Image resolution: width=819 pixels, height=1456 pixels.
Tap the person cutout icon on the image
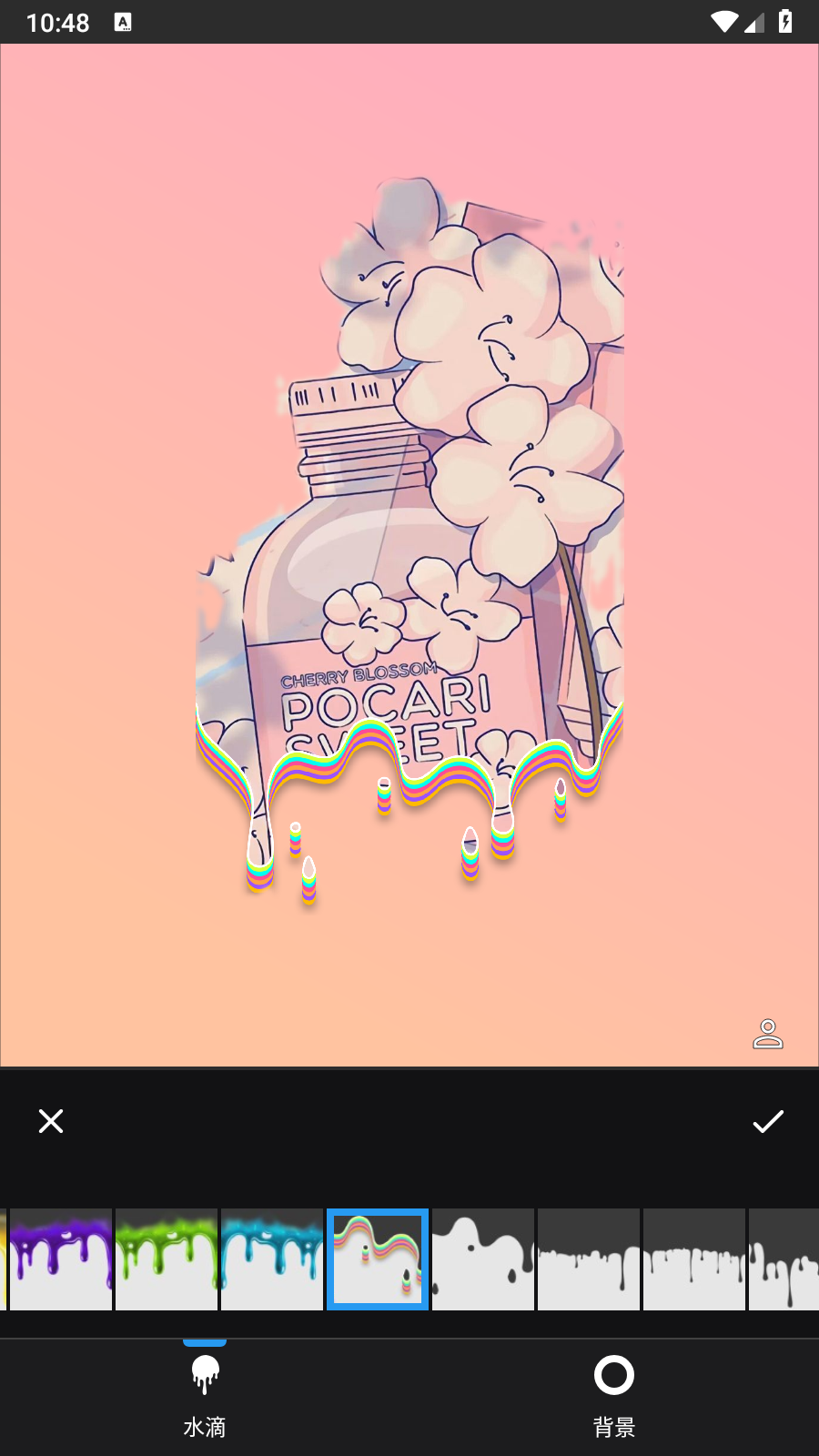click(768, 1035)
